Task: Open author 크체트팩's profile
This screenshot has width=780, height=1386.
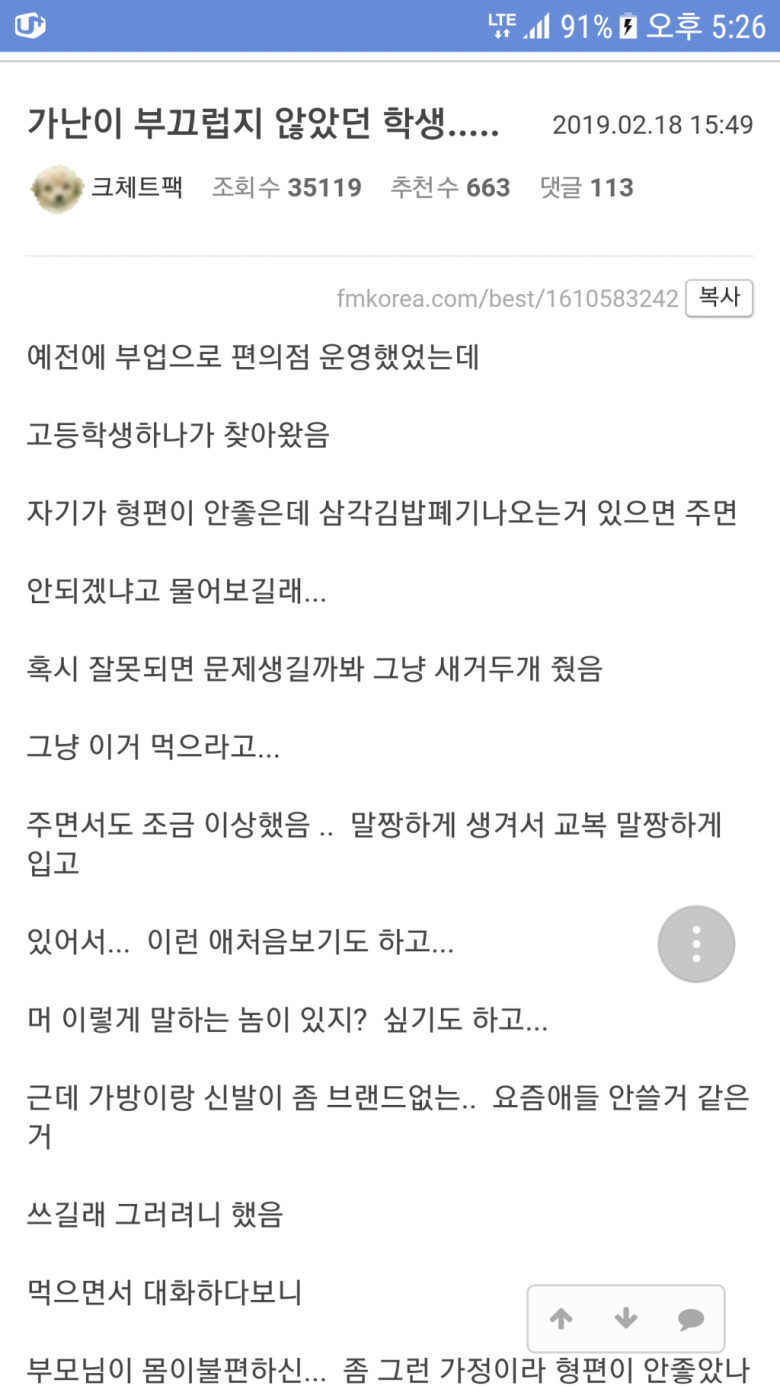Action: [136, 188]
